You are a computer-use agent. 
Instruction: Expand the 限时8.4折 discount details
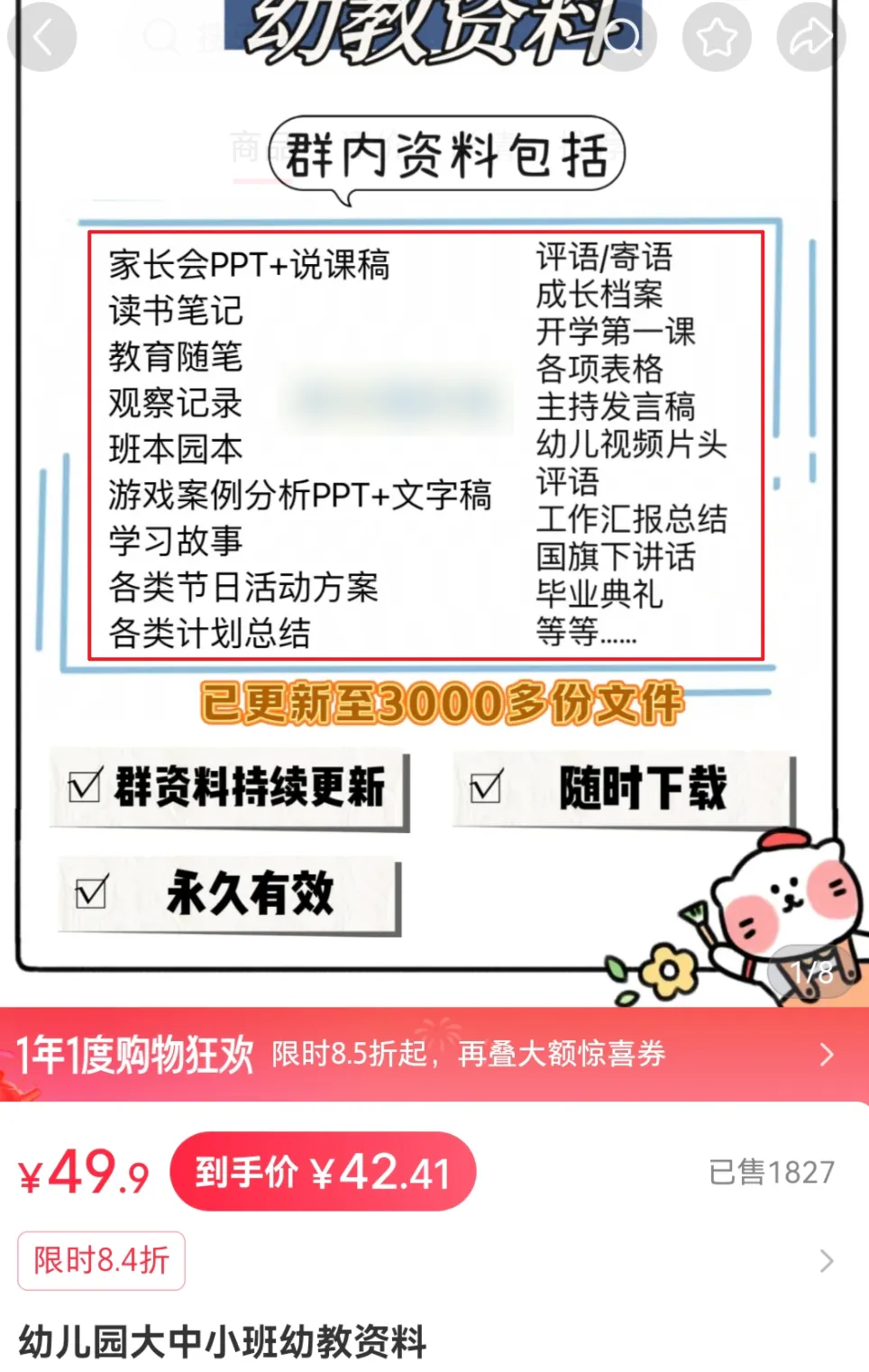(x=825, y=1260)
